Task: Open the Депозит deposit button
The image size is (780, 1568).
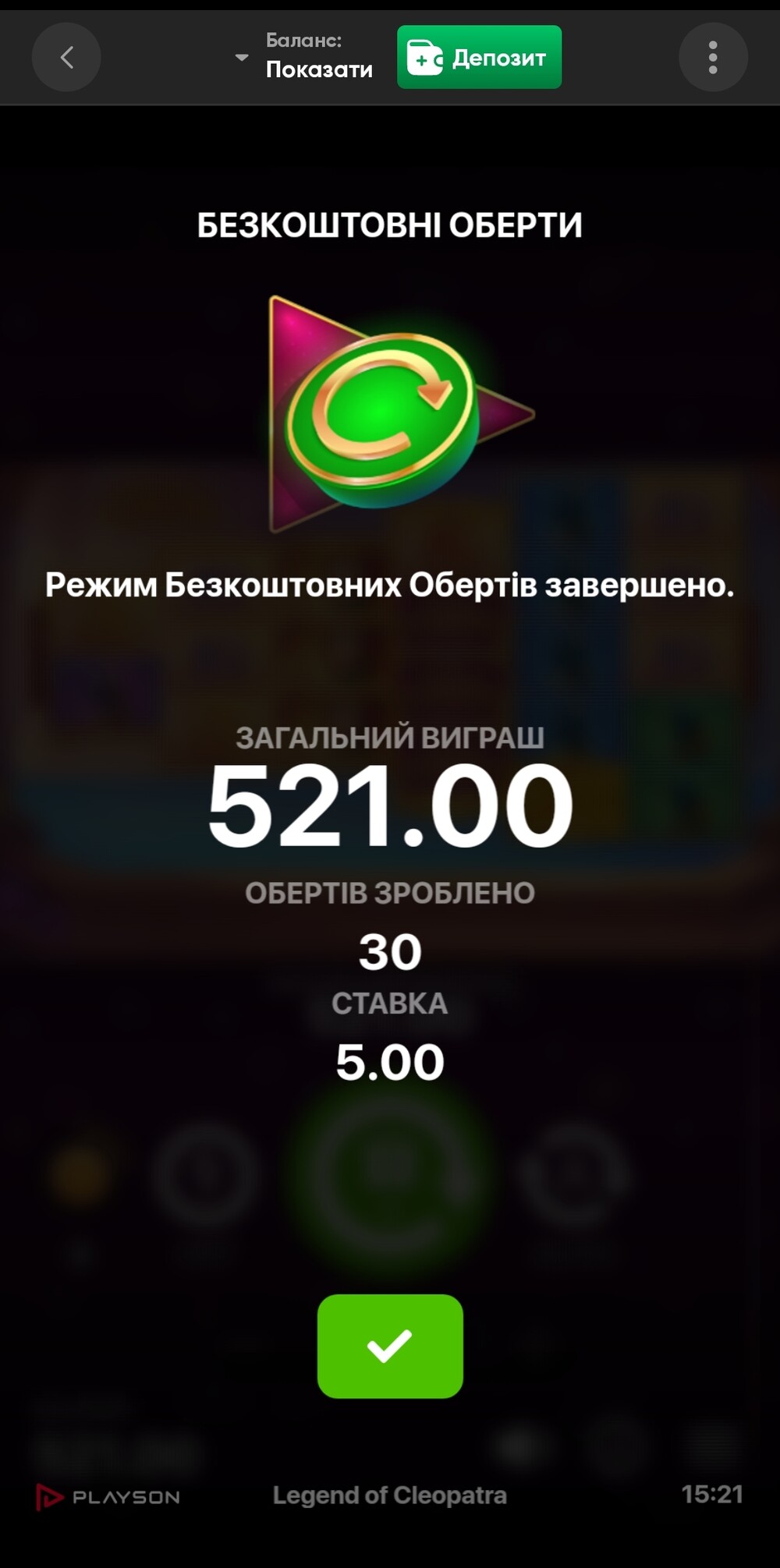Action: pyautogui.click(x=479, y=57)
